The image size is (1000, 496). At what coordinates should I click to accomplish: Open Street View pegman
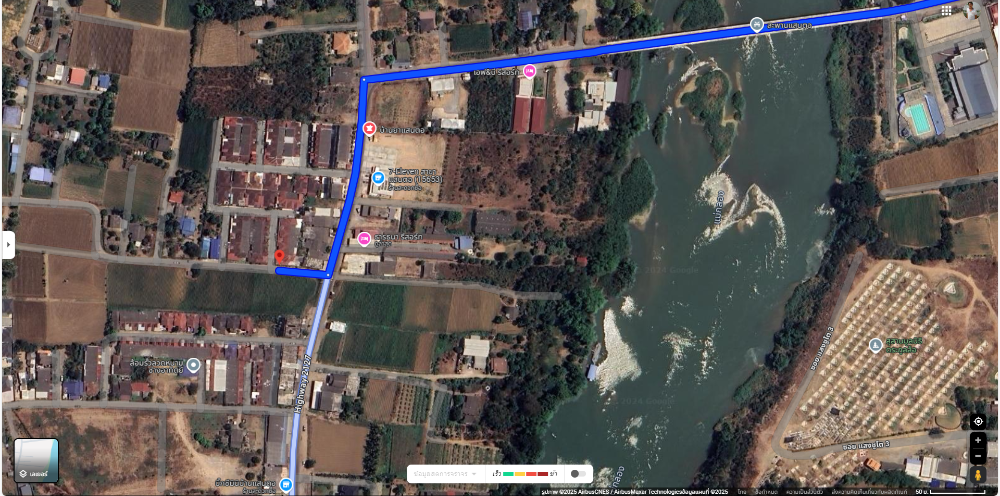click(x=978, y=473)
